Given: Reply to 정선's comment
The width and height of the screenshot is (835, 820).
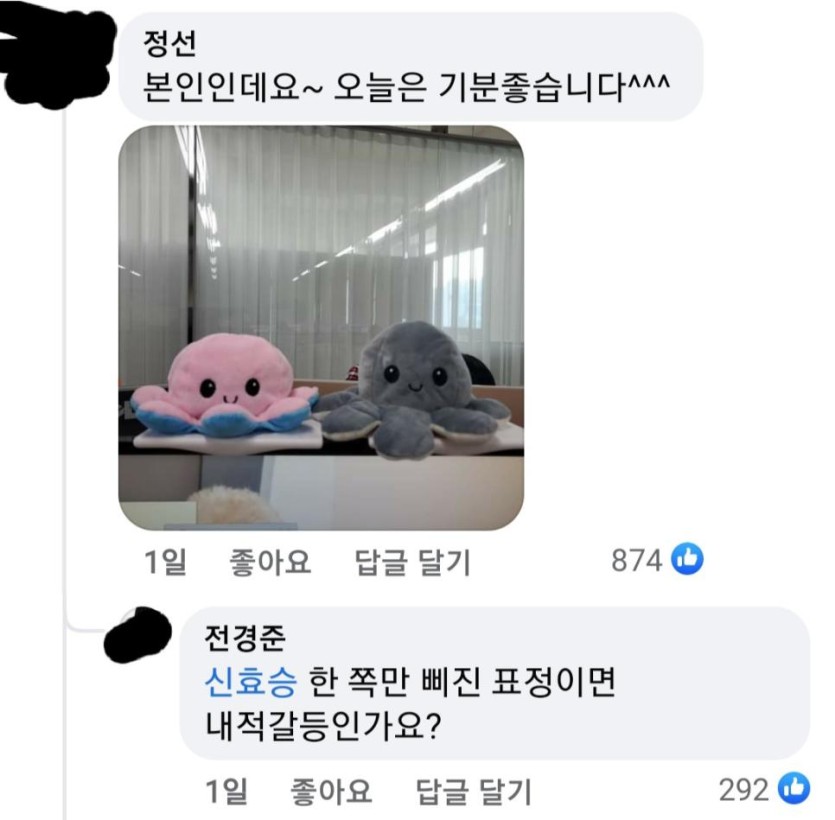Looking at the screenshot, I should point(413,563).
